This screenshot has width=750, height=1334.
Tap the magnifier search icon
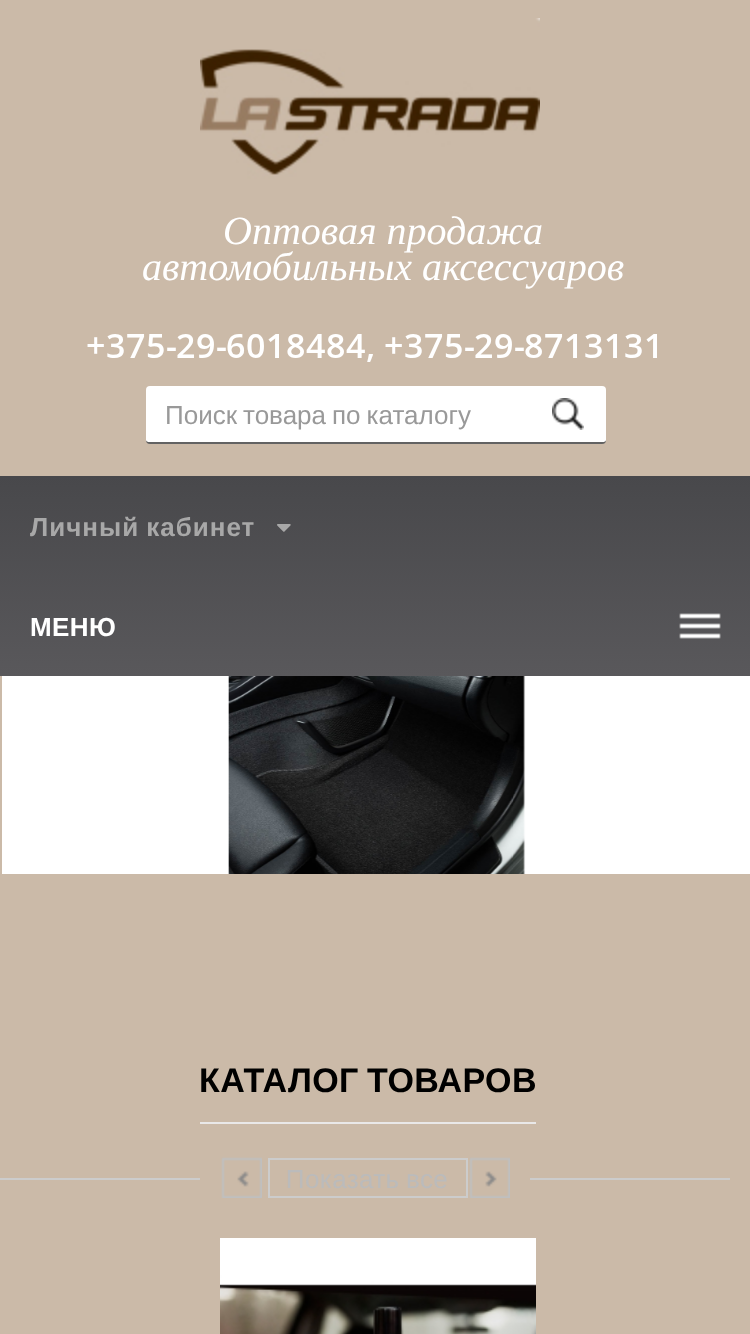(x=568, y=414)
